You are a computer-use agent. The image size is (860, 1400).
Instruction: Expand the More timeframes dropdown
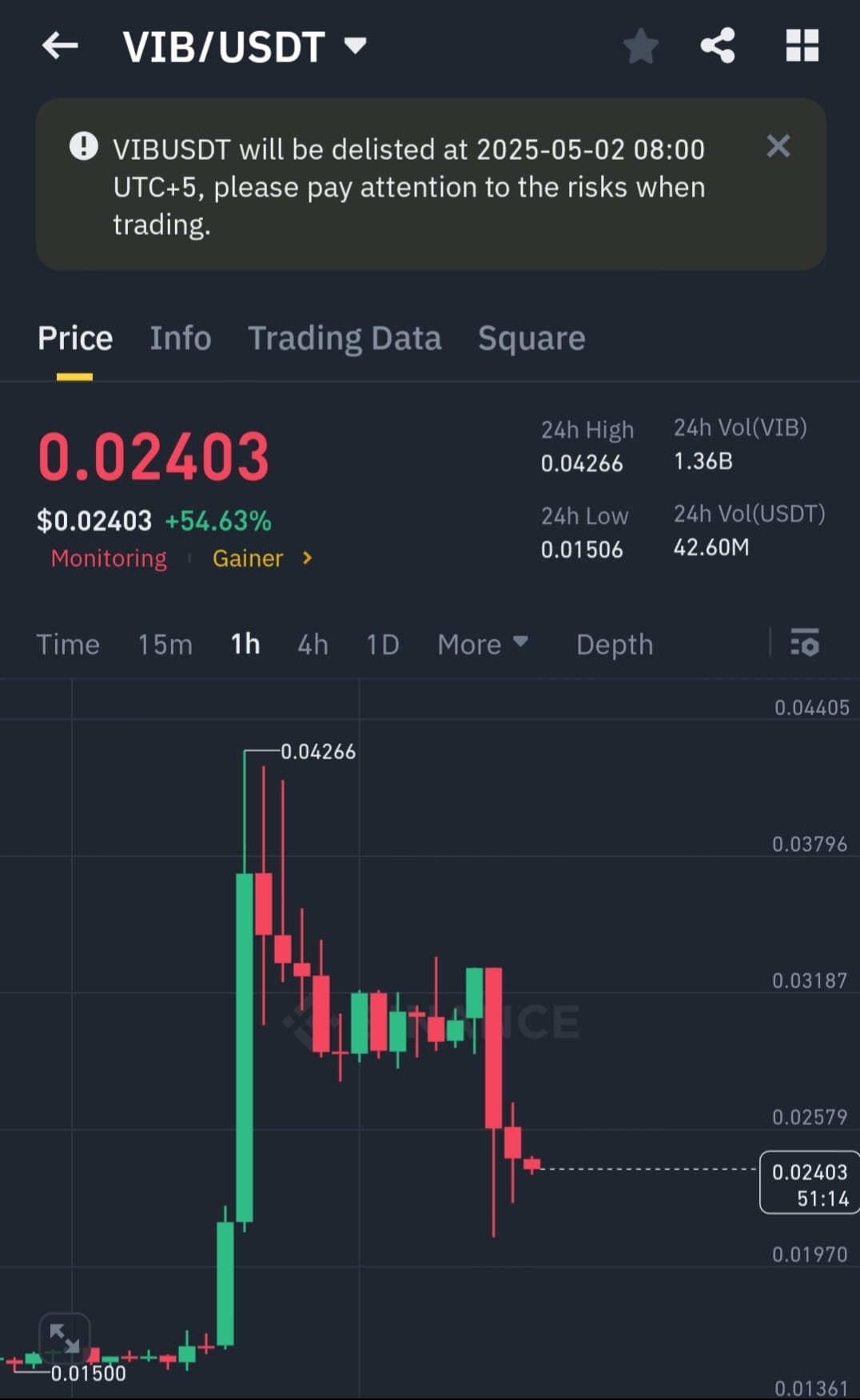pyautogui.click(x=483, y=644)
